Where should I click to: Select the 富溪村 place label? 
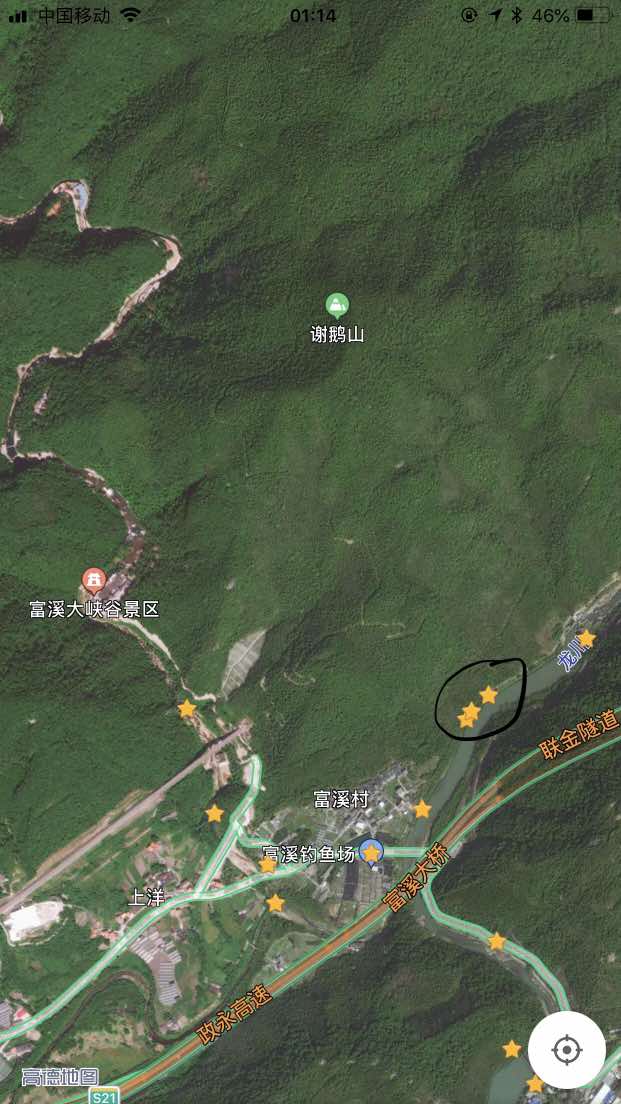(341, 800)
